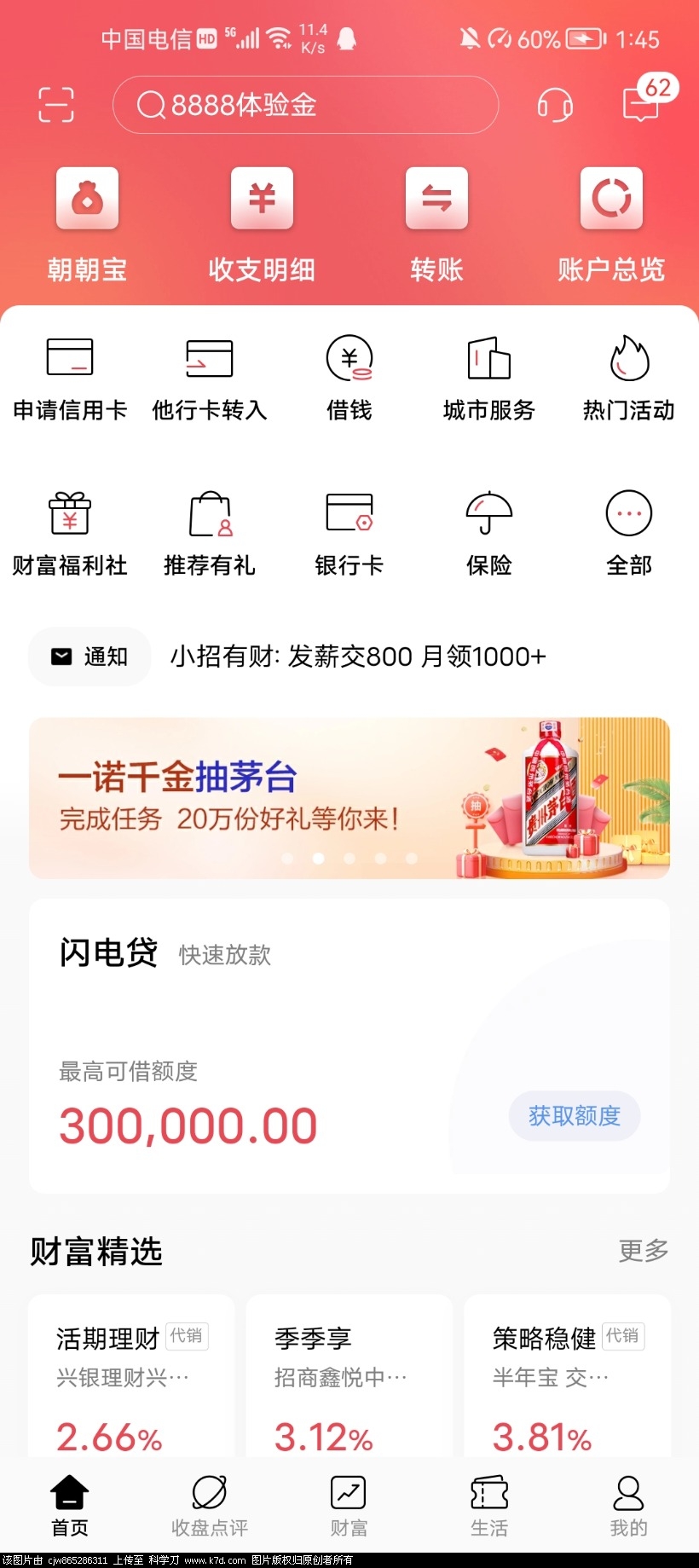Open 账户总览 account overview
699x1568 pixels.
[610, 223]
